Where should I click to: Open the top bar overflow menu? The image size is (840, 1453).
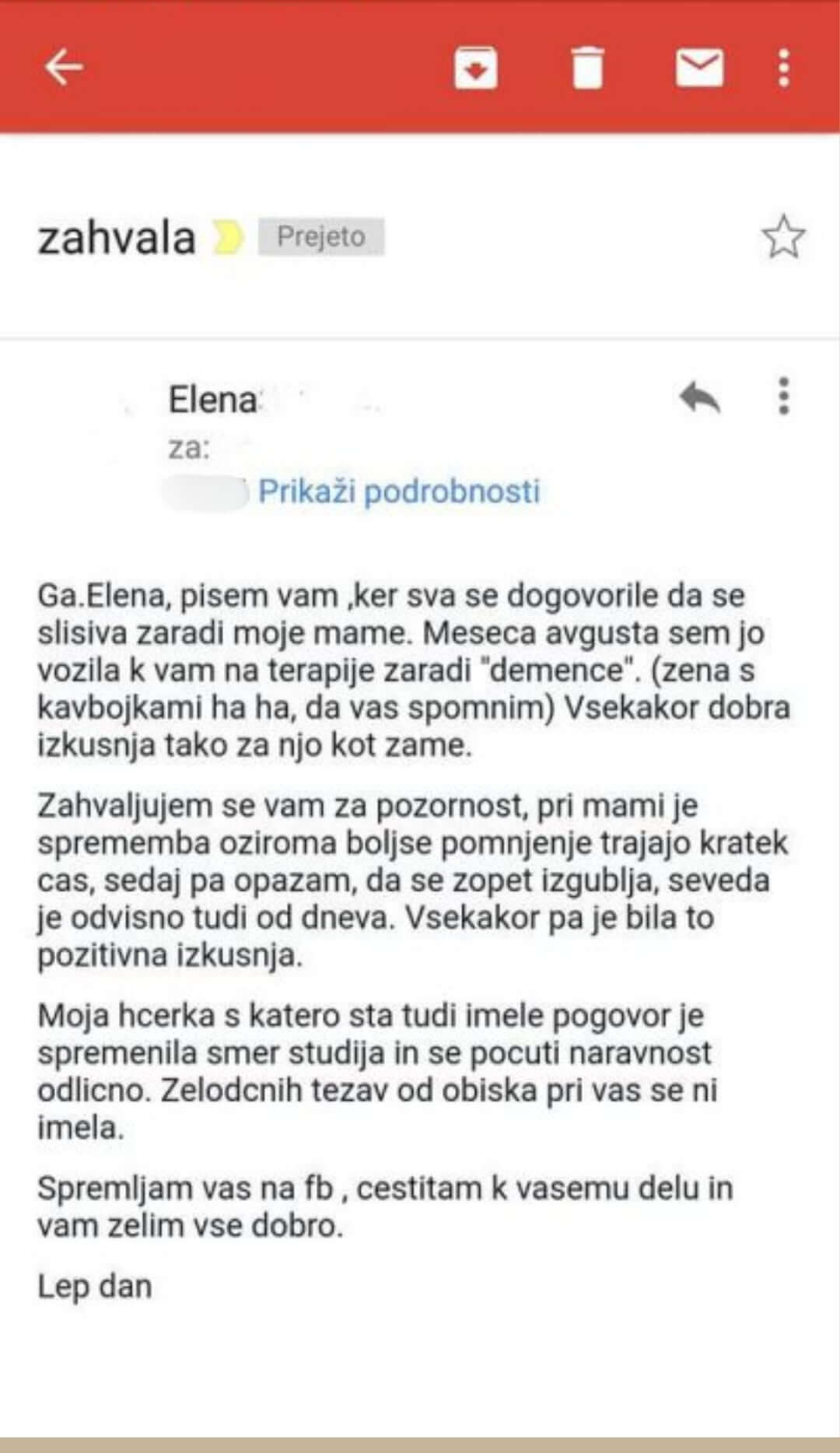[784, 68]
